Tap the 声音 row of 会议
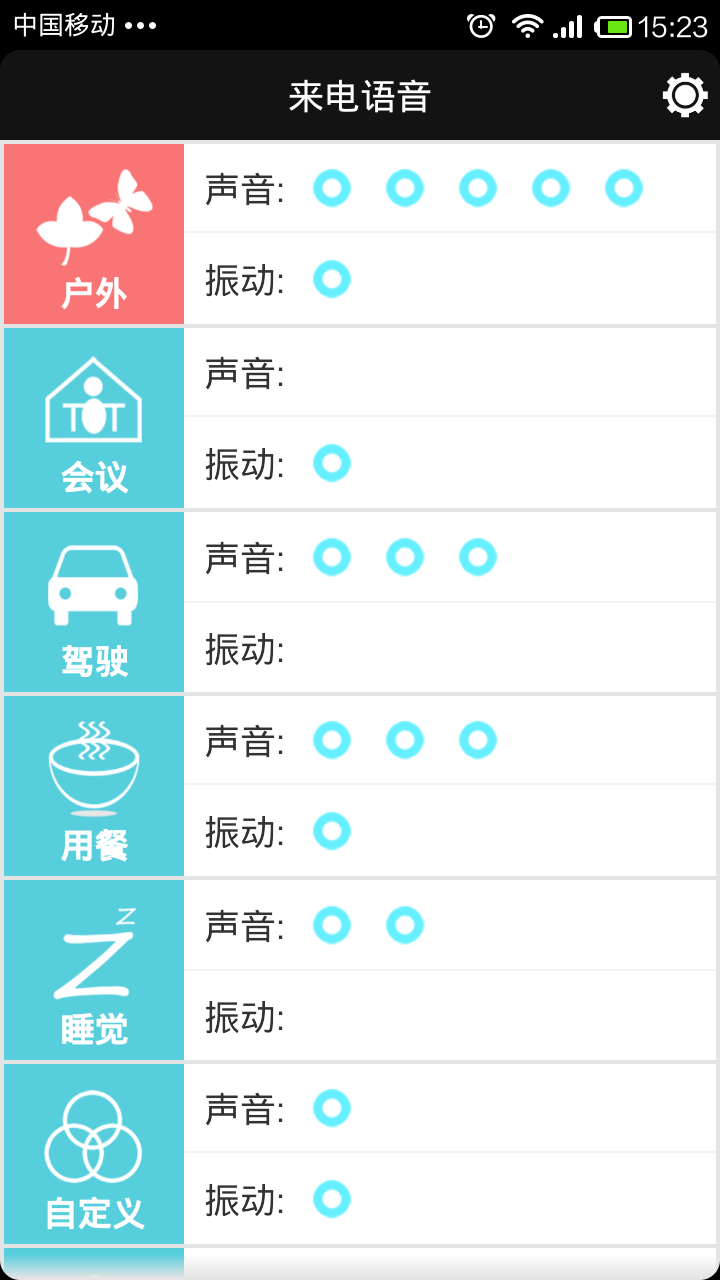 coord(450,372)
